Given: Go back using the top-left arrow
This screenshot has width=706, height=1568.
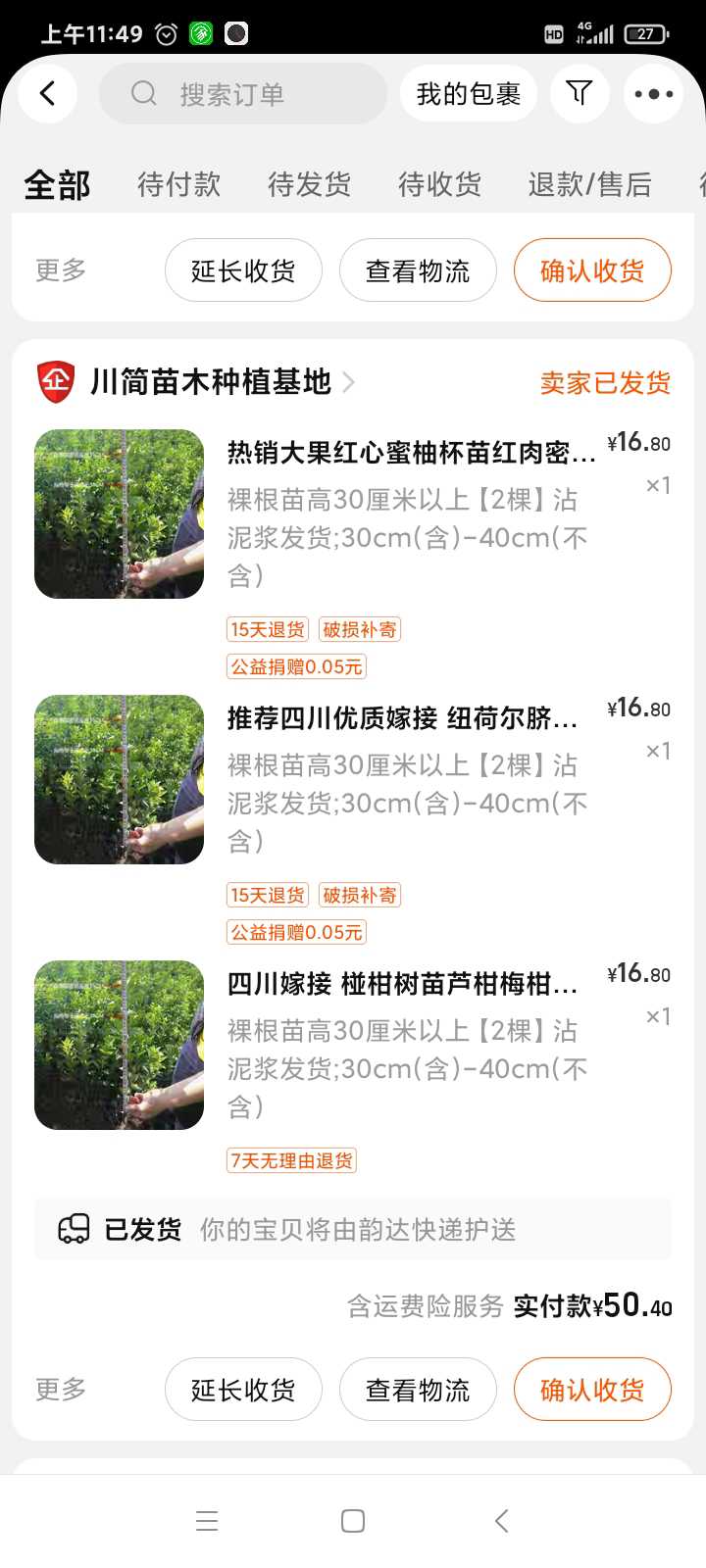Looking at the screenshot, I should tap(47, 93).
